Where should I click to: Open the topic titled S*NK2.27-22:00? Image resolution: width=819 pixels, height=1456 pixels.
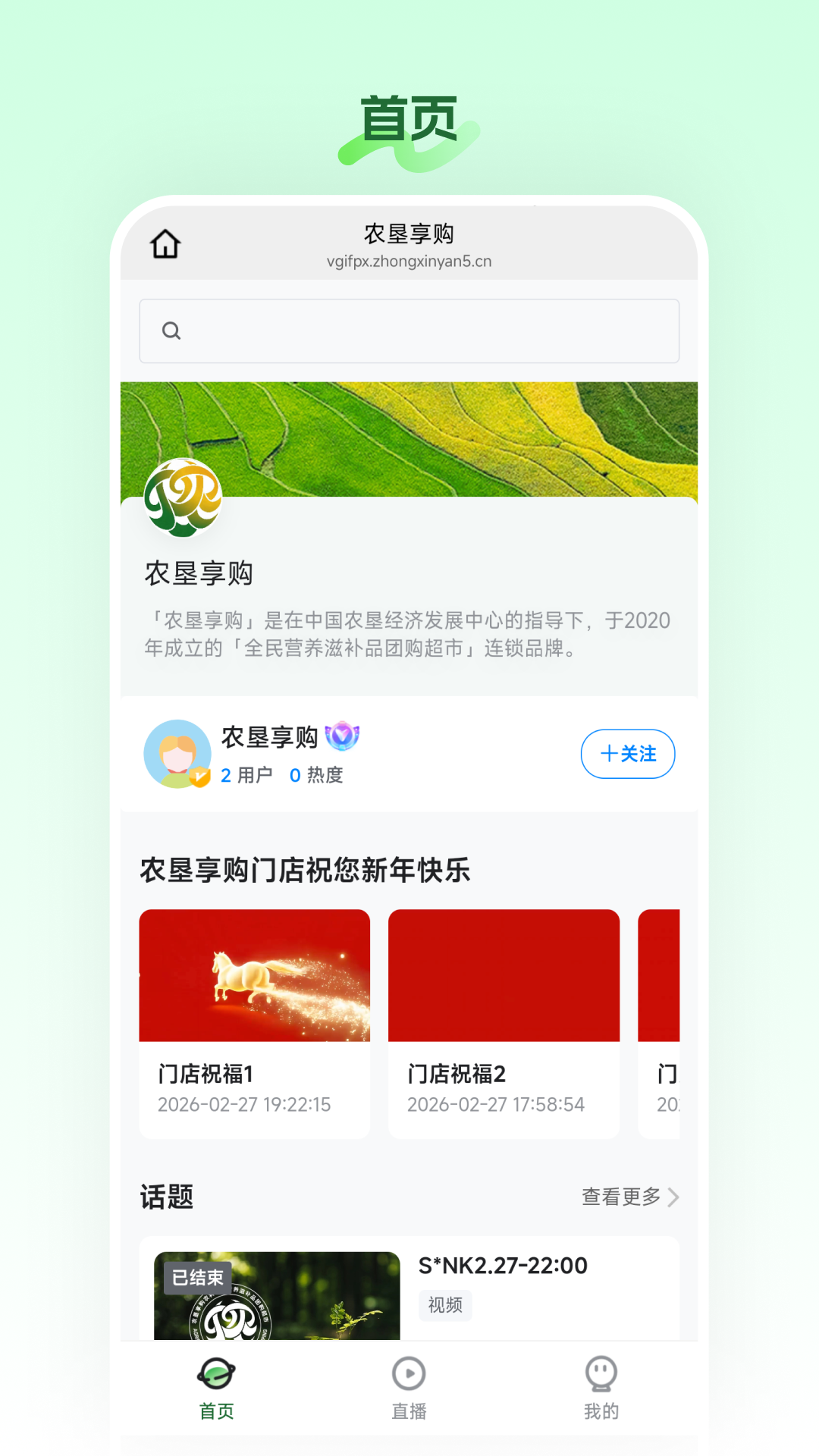502,1265
